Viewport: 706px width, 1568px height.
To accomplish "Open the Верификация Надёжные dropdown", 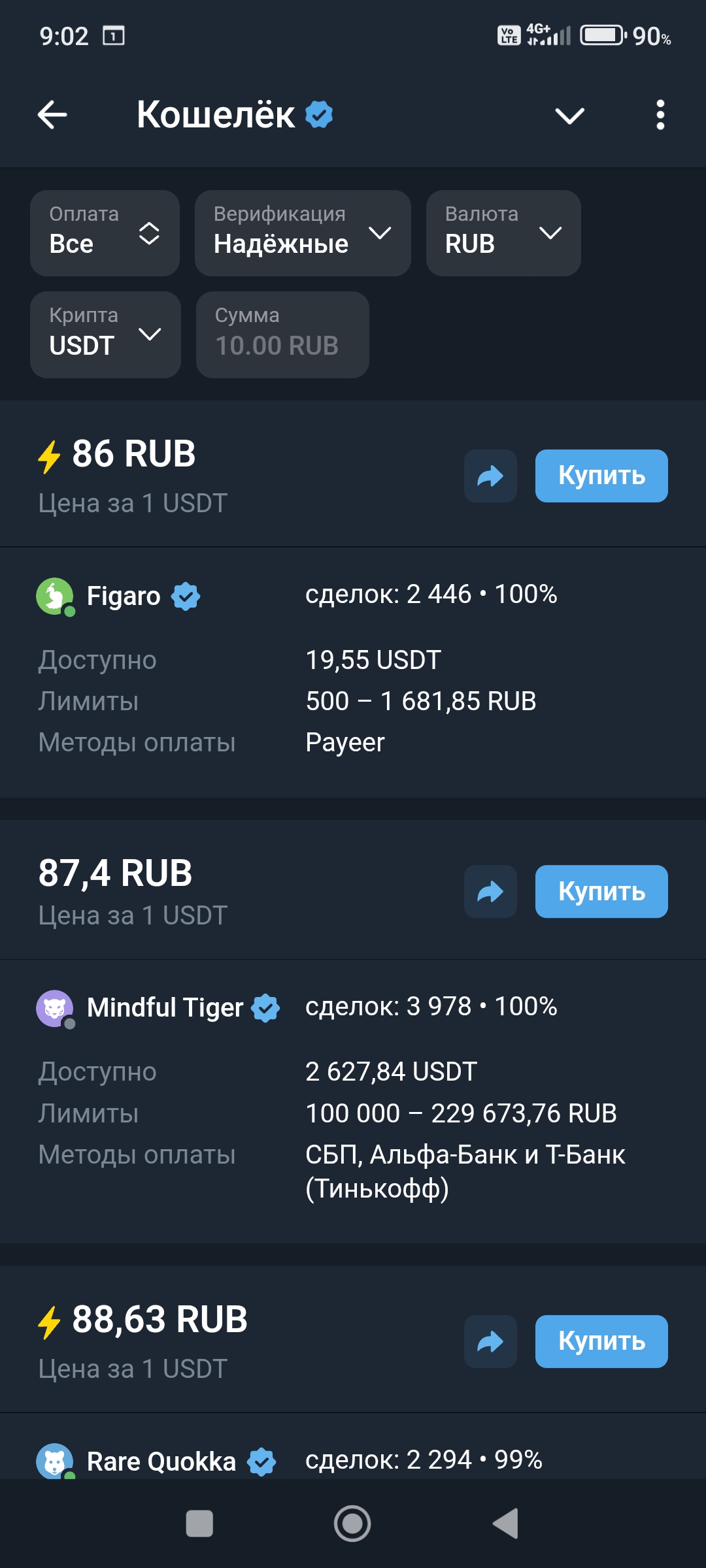I will 302,233.
